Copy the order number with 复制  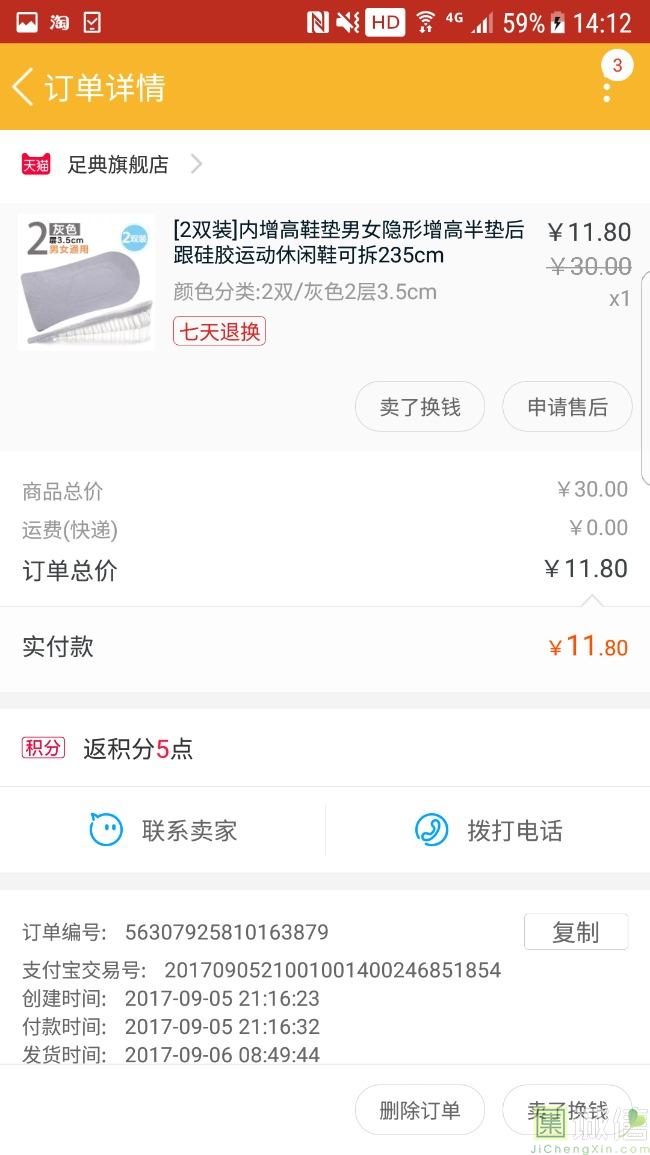pos(576,932)
